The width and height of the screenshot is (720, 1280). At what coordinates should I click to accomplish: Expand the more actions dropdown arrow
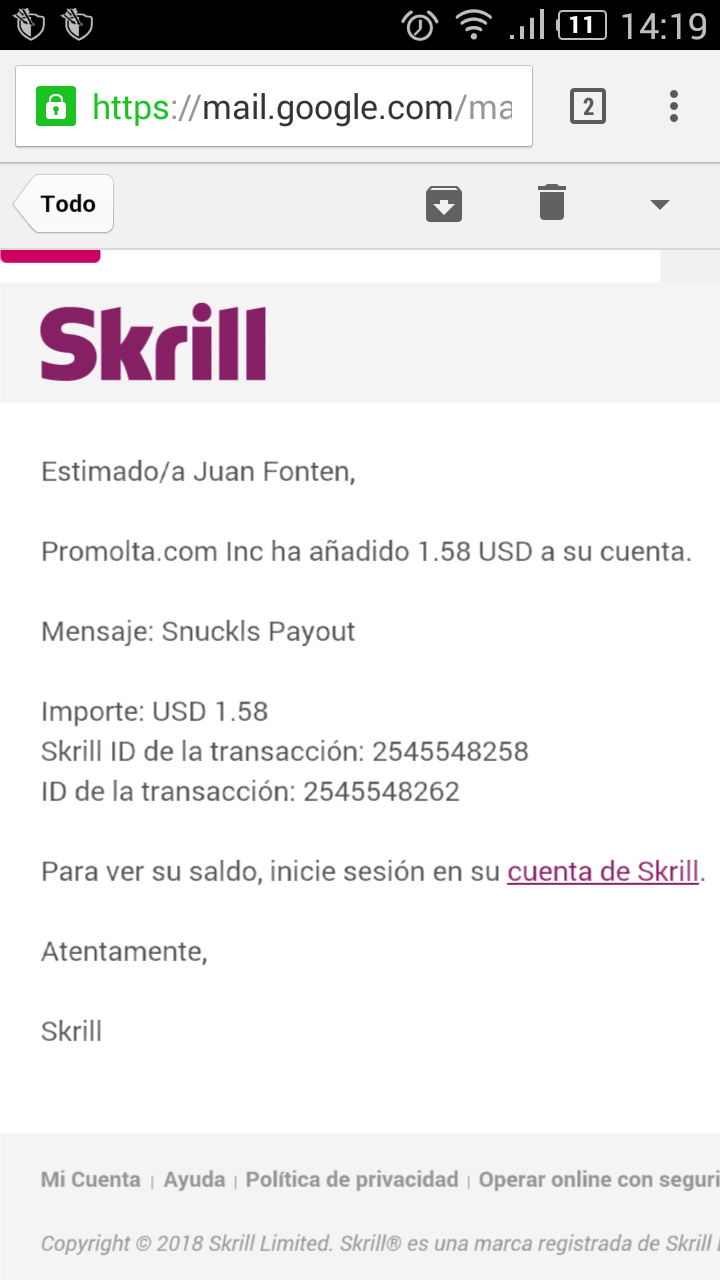tap(659, 204)
